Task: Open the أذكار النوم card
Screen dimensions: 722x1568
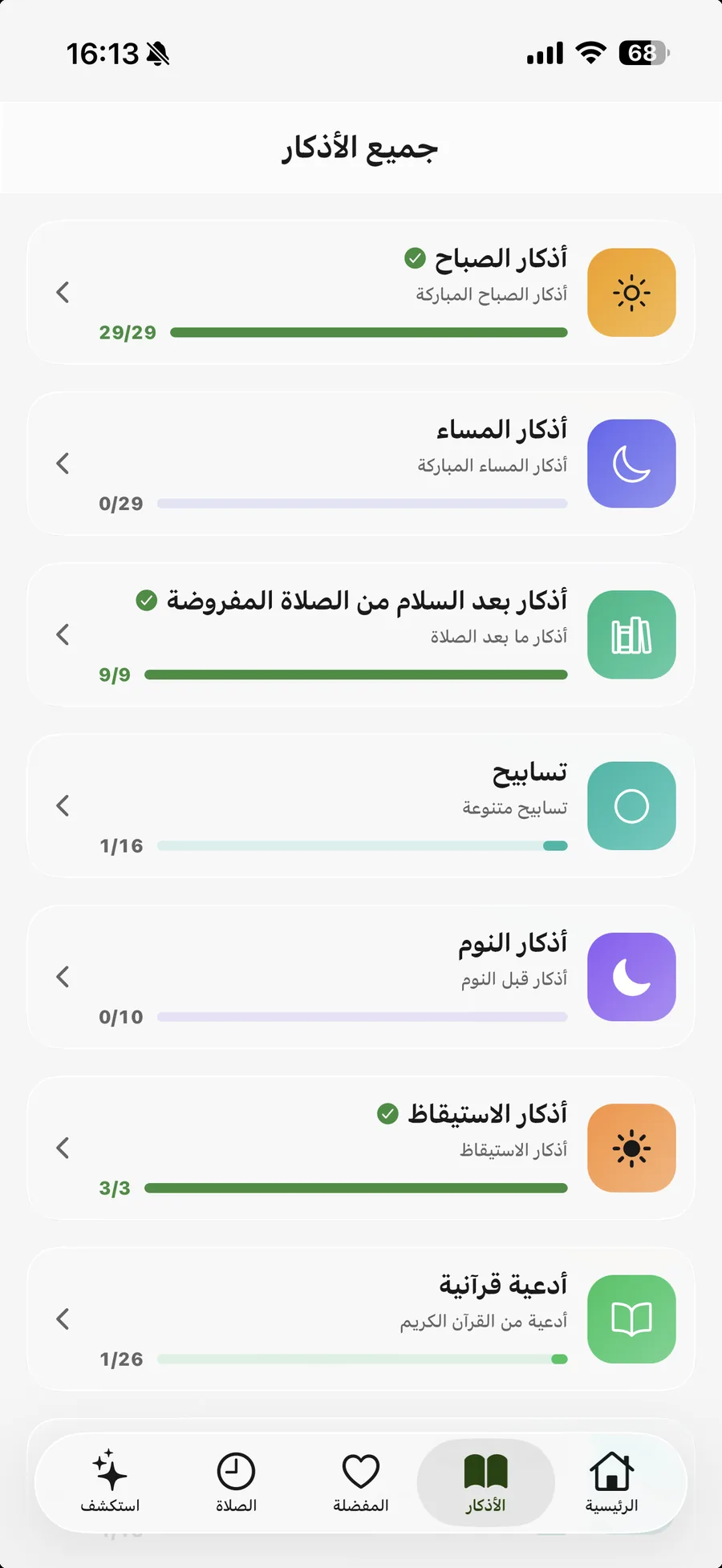Action: coord(361,977)
